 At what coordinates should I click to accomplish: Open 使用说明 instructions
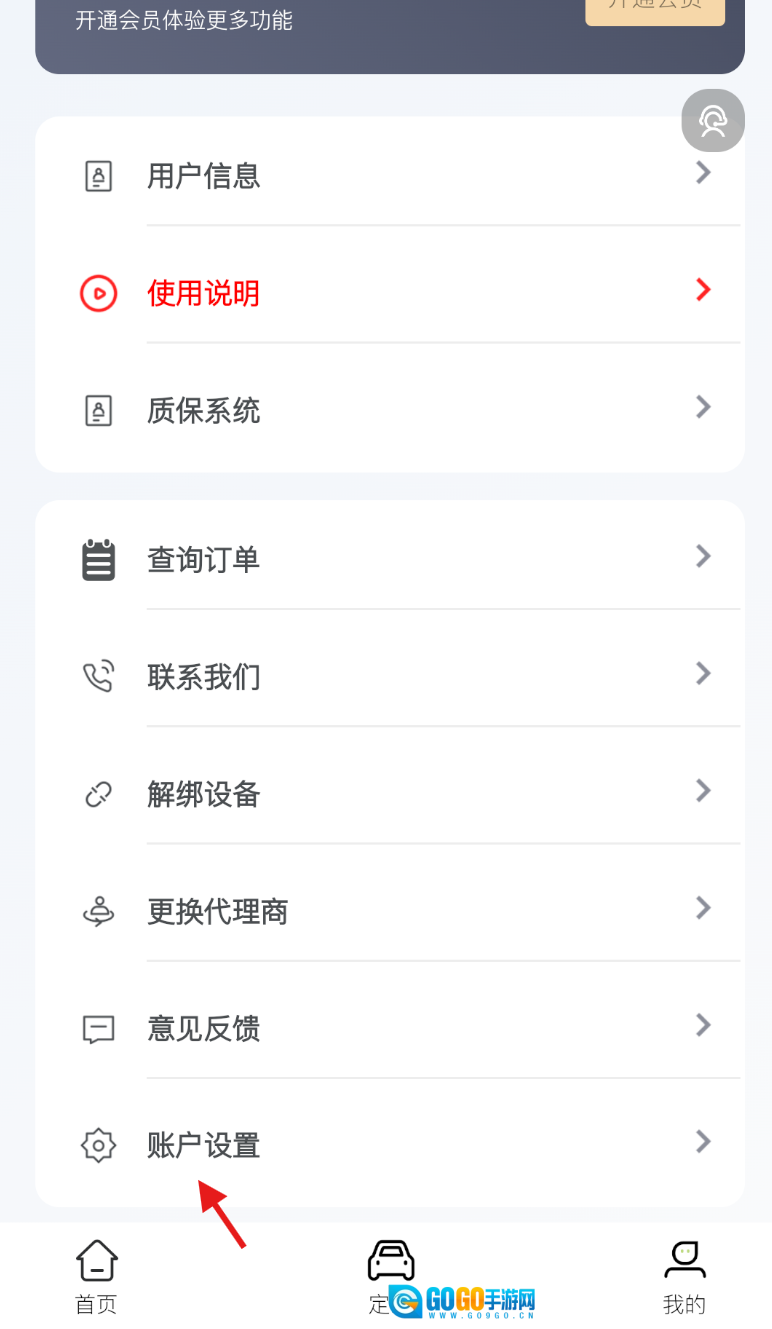tap(390, 293)
